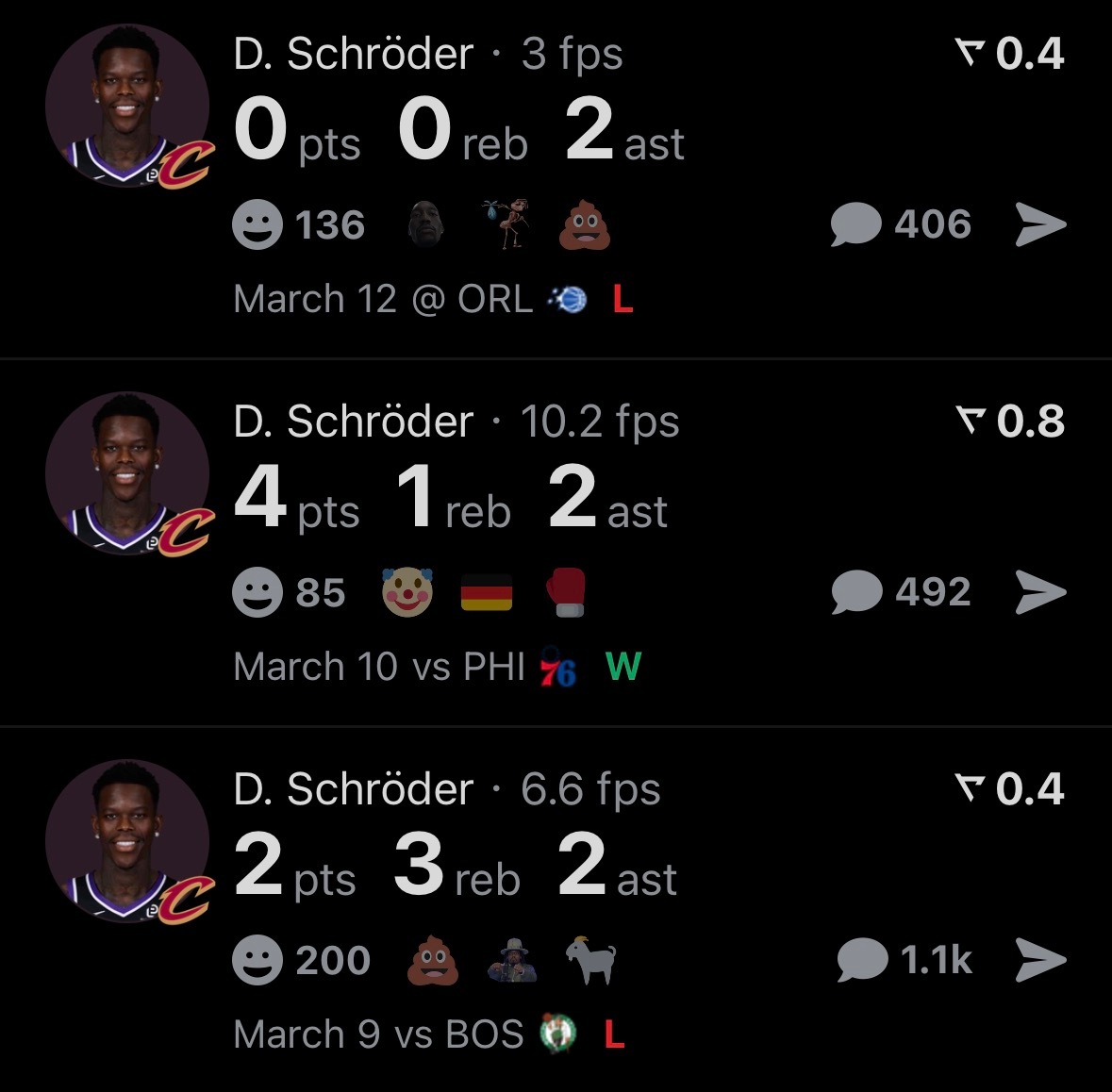The image size is (1112, 1092).
Task: Tap the clown emoji reaction
Action: (407, 592)
